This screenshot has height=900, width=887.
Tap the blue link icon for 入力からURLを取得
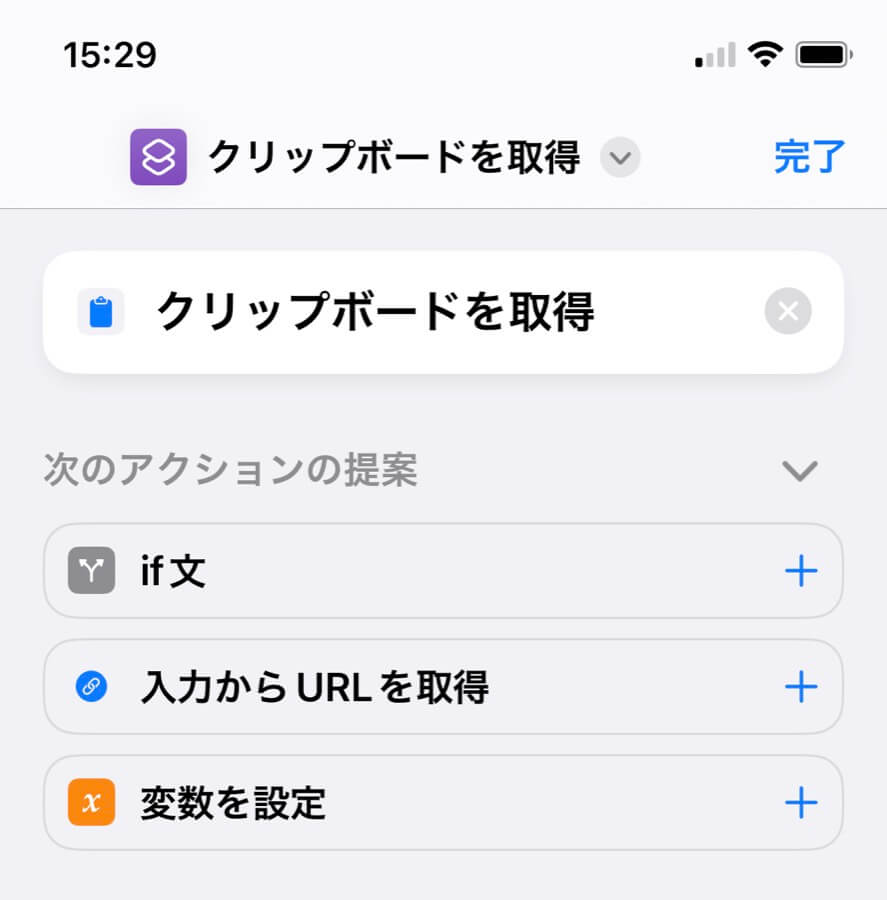pos(89,687)
